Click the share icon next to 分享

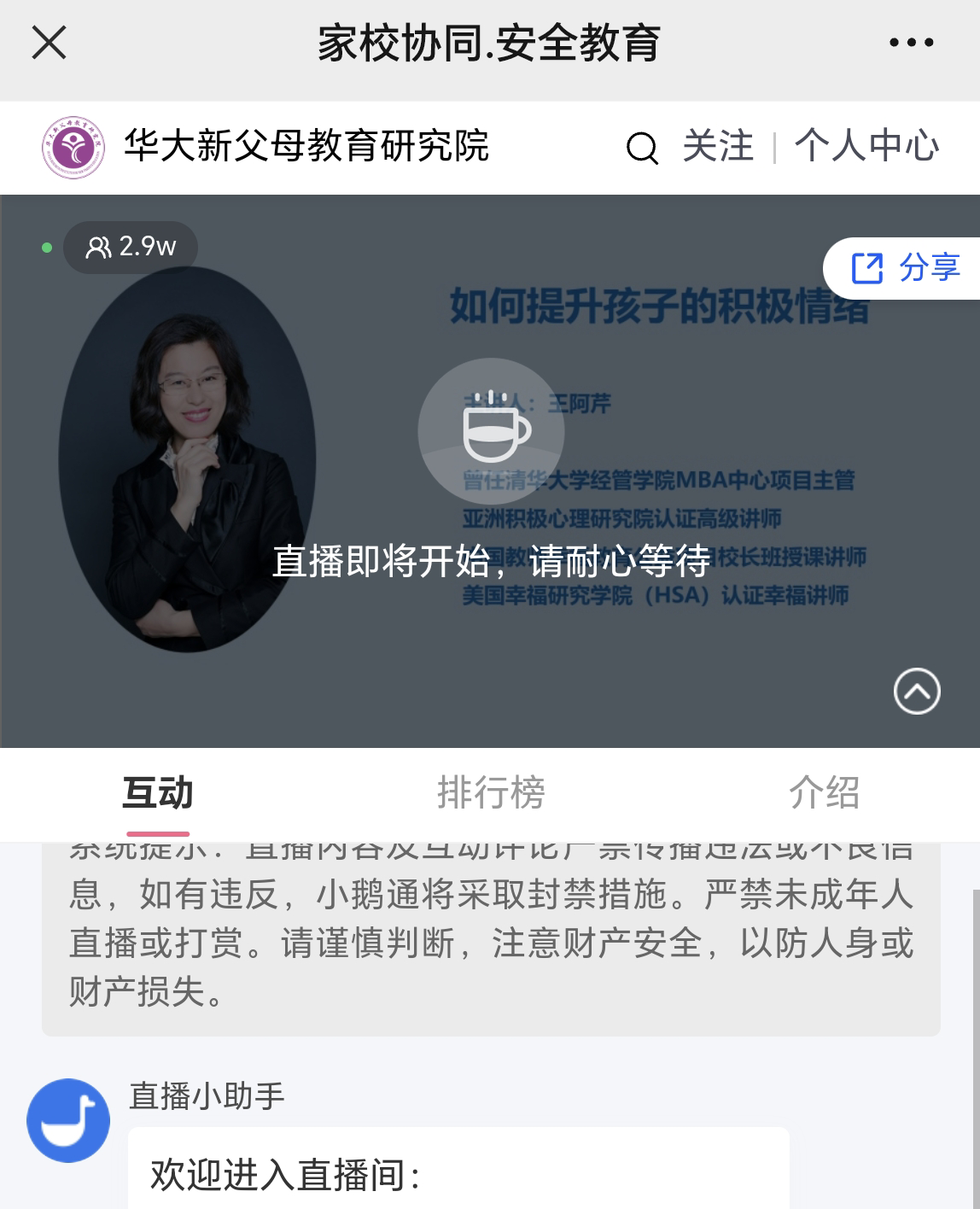coord(867,268)
